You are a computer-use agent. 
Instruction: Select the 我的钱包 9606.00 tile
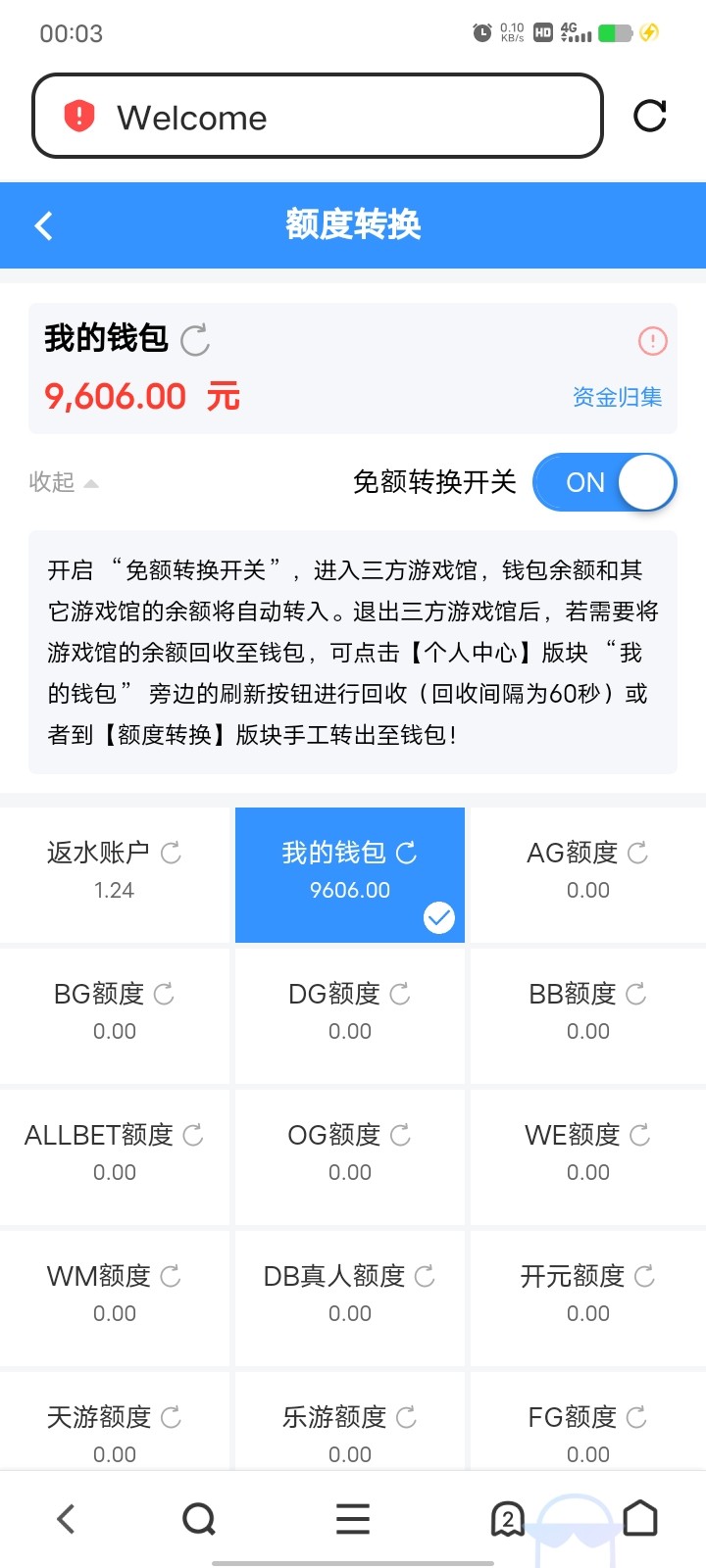pyautogui.click(x=349, y=872)
